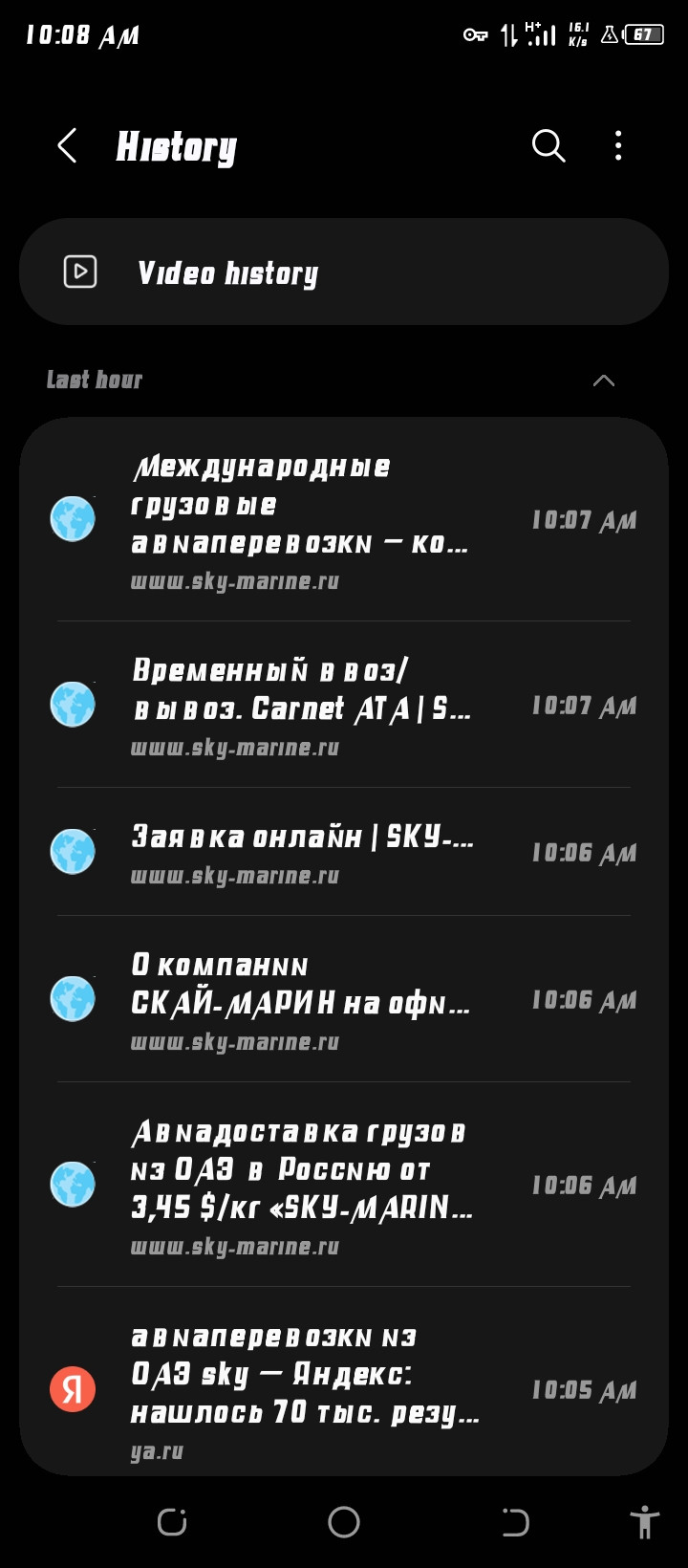
Task: Open Международные грузовые авиаперевозки history entry
Action: (344, 522)
